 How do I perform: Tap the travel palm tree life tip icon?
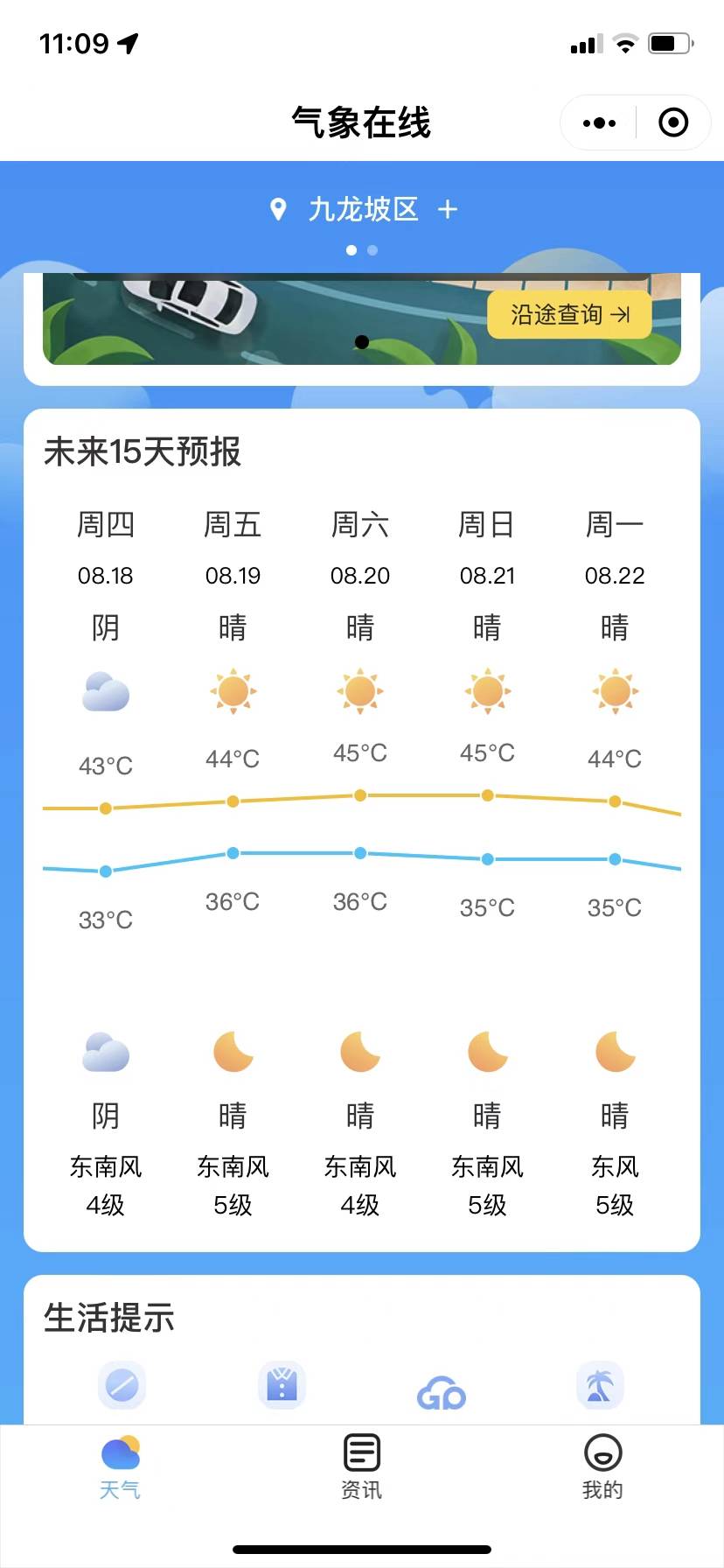pos(600,1387)
